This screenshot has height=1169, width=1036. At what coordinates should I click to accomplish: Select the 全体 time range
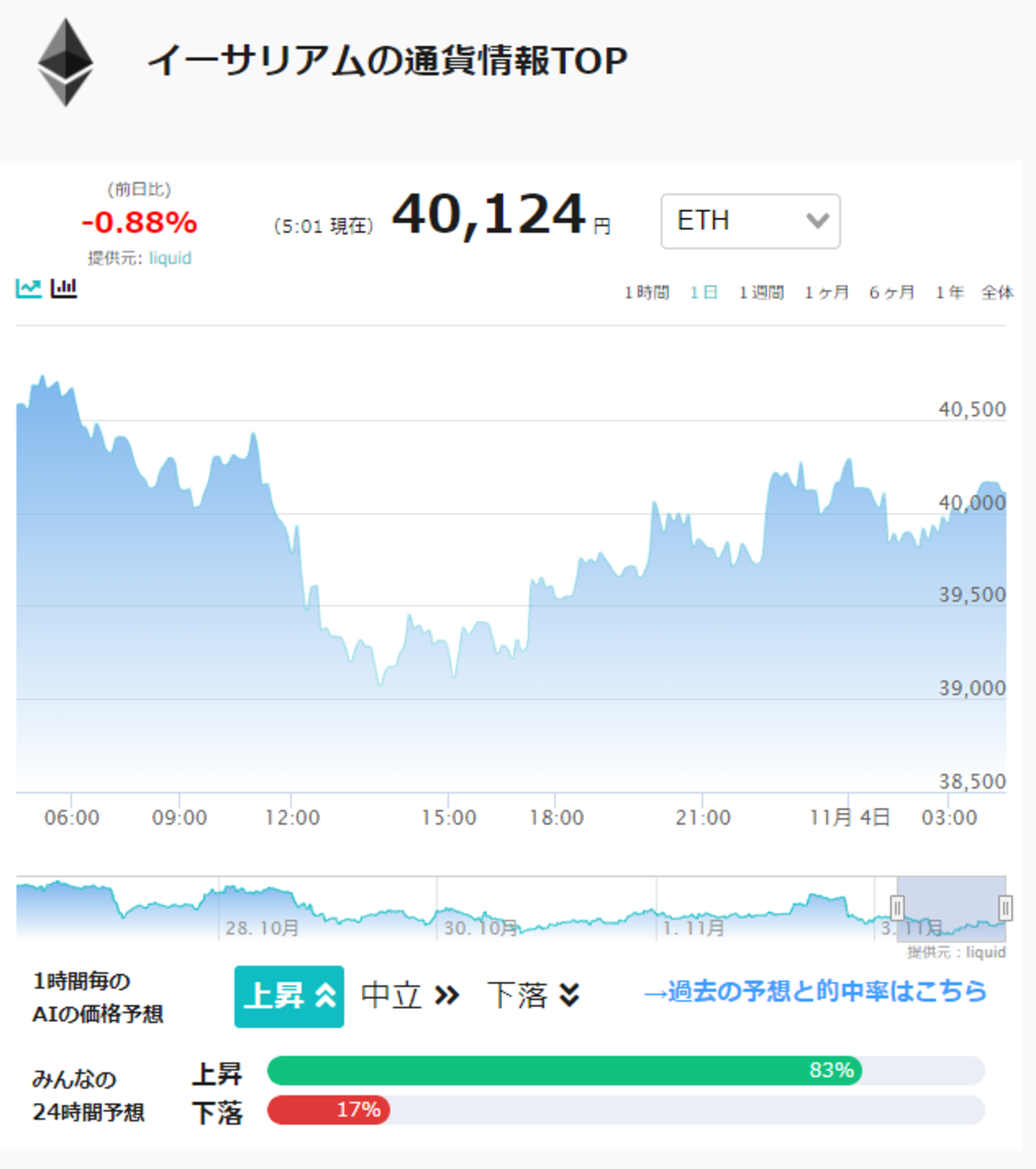click(997, 293)
